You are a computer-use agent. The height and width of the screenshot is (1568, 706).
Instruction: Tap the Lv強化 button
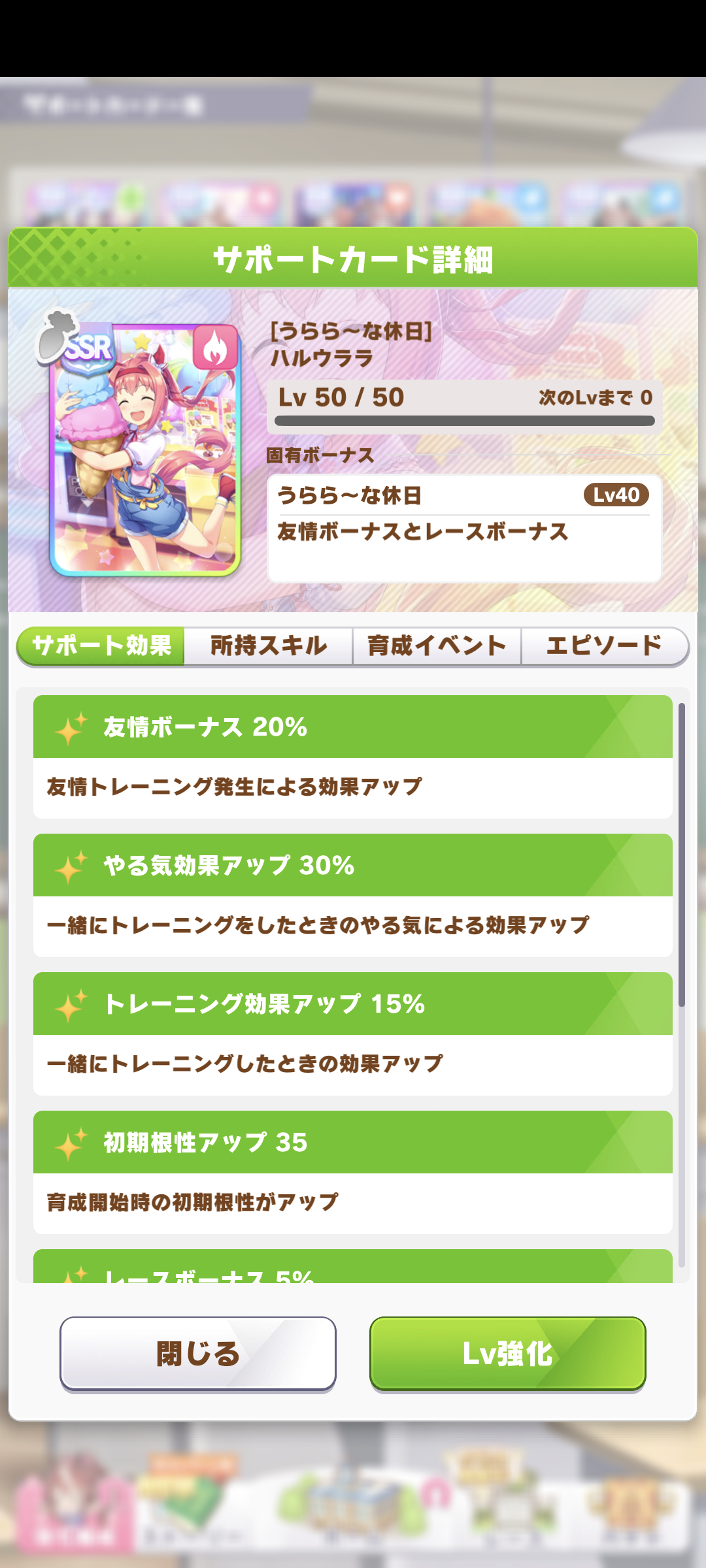point(507,1353)
